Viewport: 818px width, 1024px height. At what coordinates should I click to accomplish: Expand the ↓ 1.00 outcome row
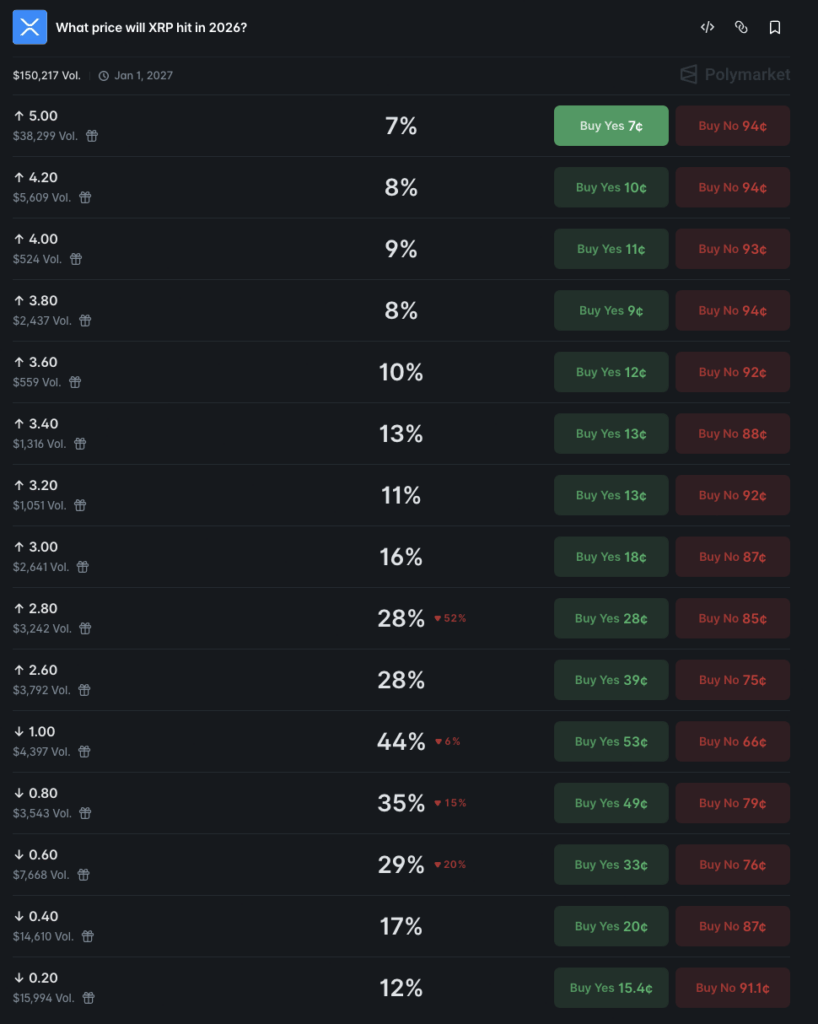click(x=35, y=731)
